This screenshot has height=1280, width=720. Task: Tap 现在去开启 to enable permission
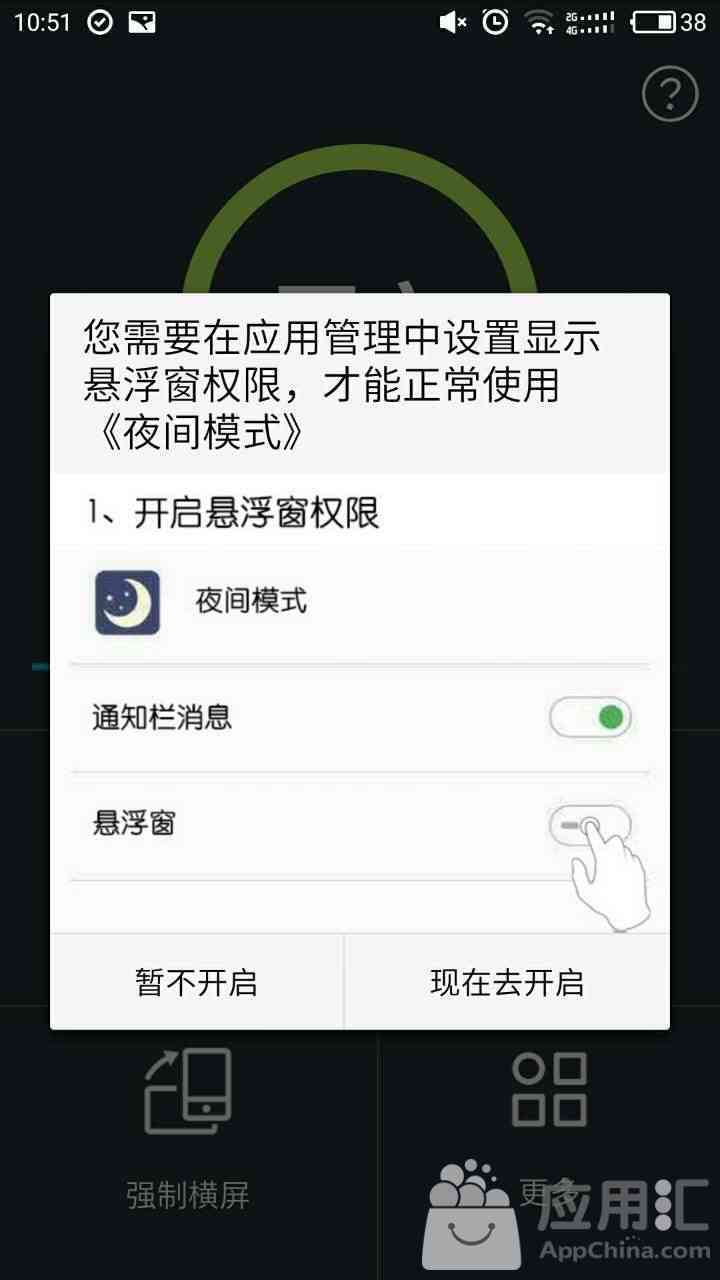pyautogui.click(x=507, y=982)
